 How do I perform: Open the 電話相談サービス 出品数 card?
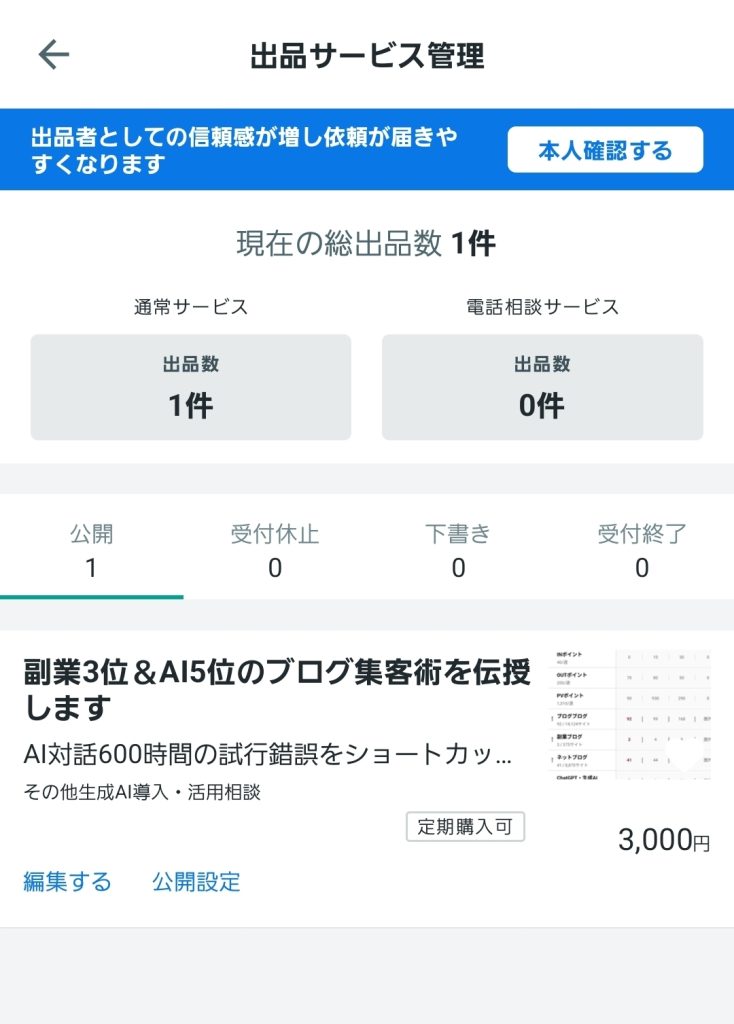pos(542,387)
